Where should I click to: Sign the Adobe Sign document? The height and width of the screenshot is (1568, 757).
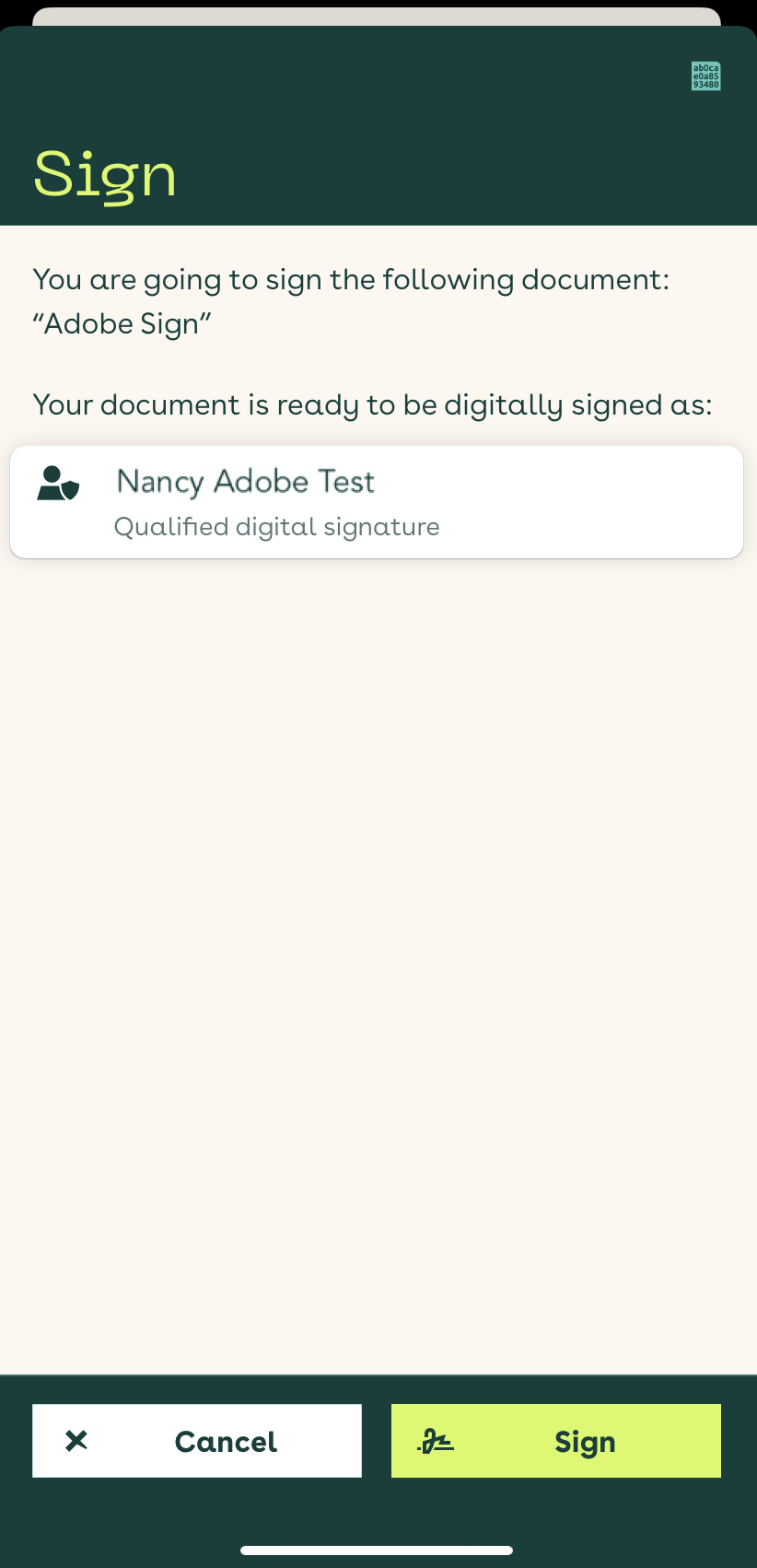[555, 1441]
